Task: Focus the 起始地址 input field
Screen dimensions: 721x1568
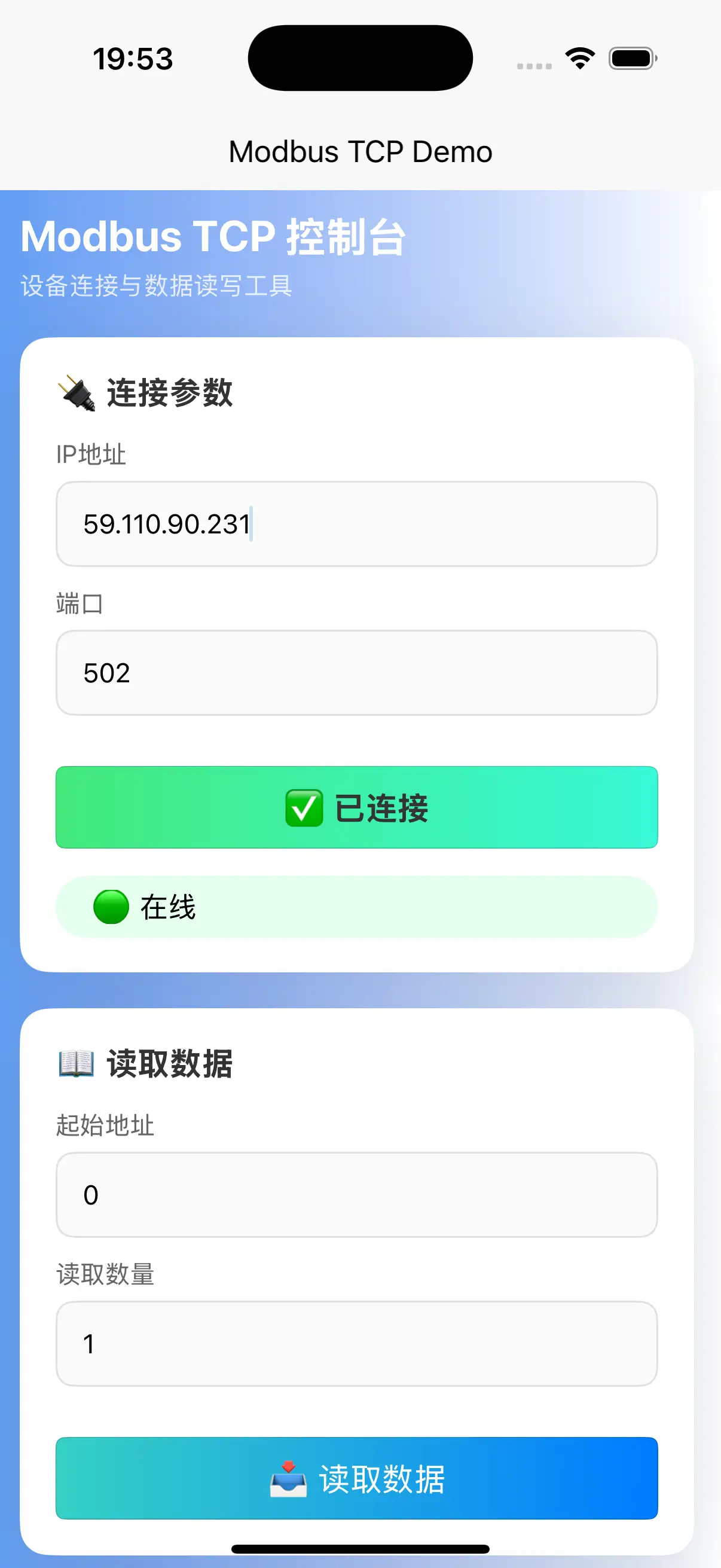Action: pos(356,1195)
